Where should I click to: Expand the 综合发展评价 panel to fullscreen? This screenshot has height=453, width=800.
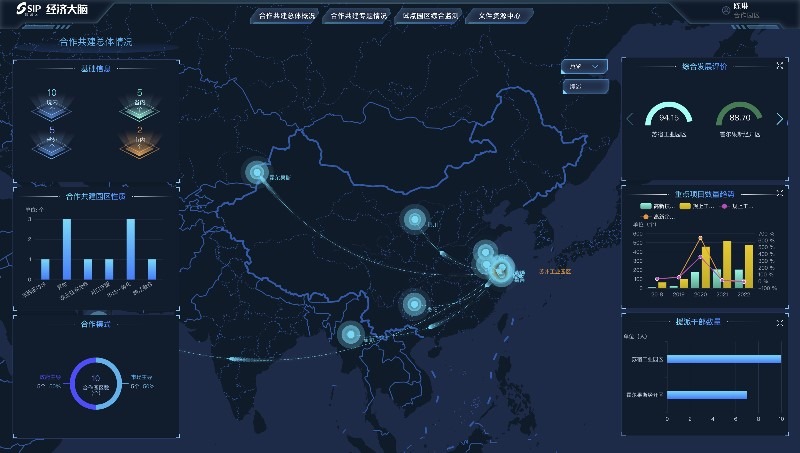779,66
